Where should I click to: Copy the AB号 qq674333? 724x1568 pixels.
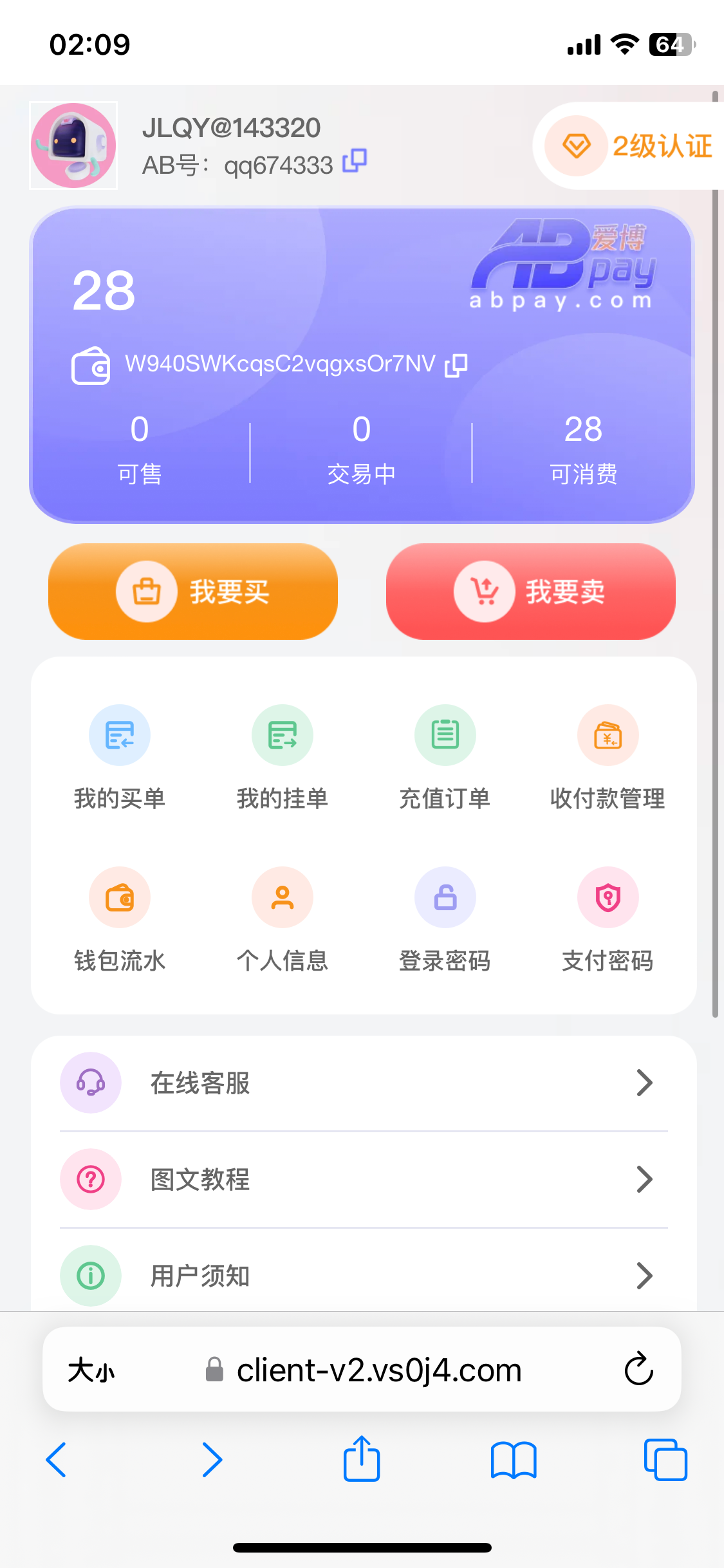(x=355, y=161)
